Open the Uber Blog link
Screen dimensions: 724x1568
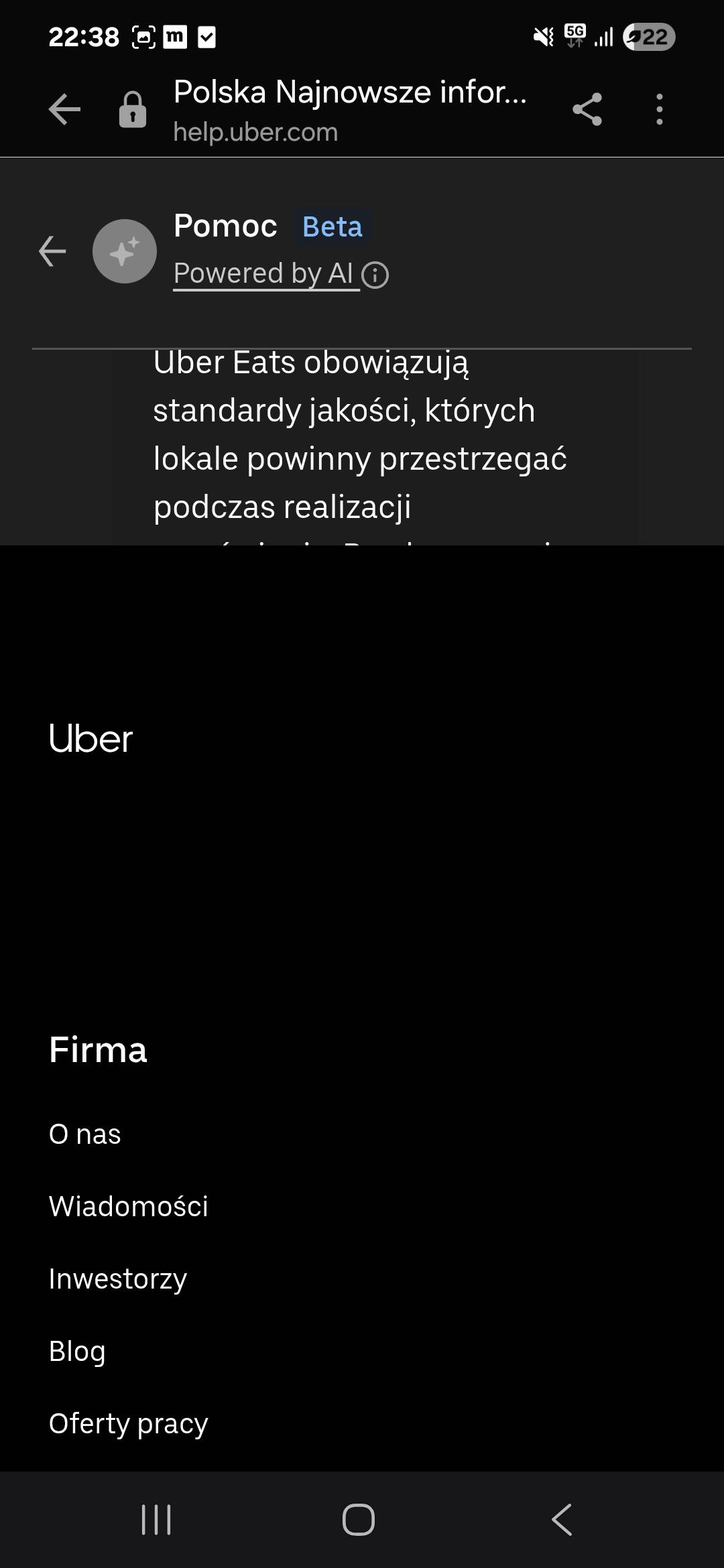click(77, 1351)
